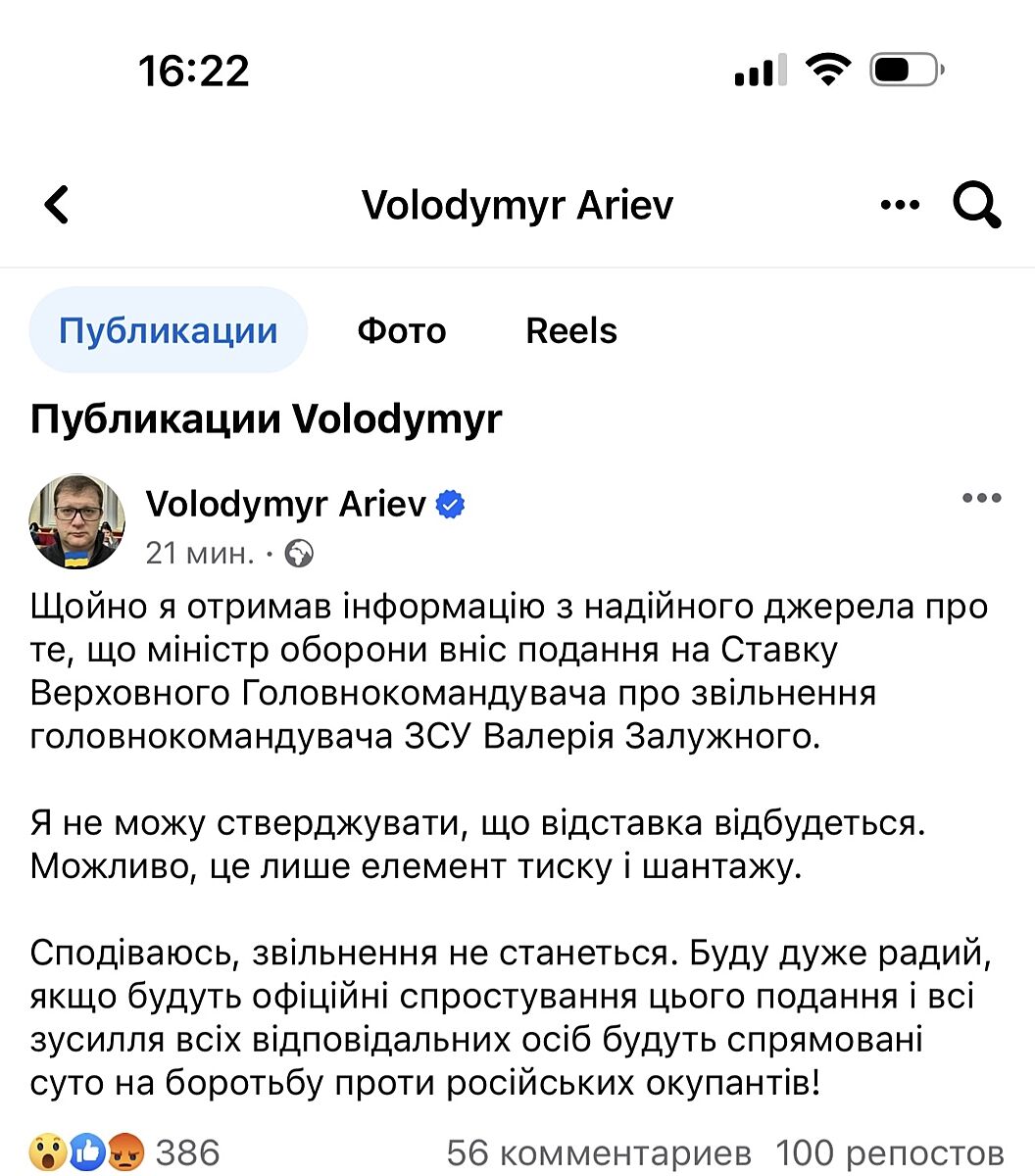
Task: Open the 56 комментариев on the post
Action: tap(599, 1151)
